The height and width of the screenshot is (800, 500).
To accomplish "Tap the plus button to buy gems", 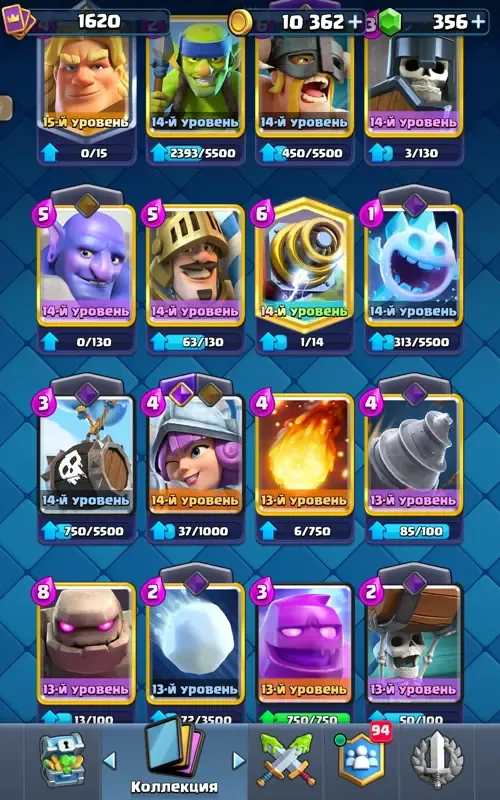I will 478,21.
